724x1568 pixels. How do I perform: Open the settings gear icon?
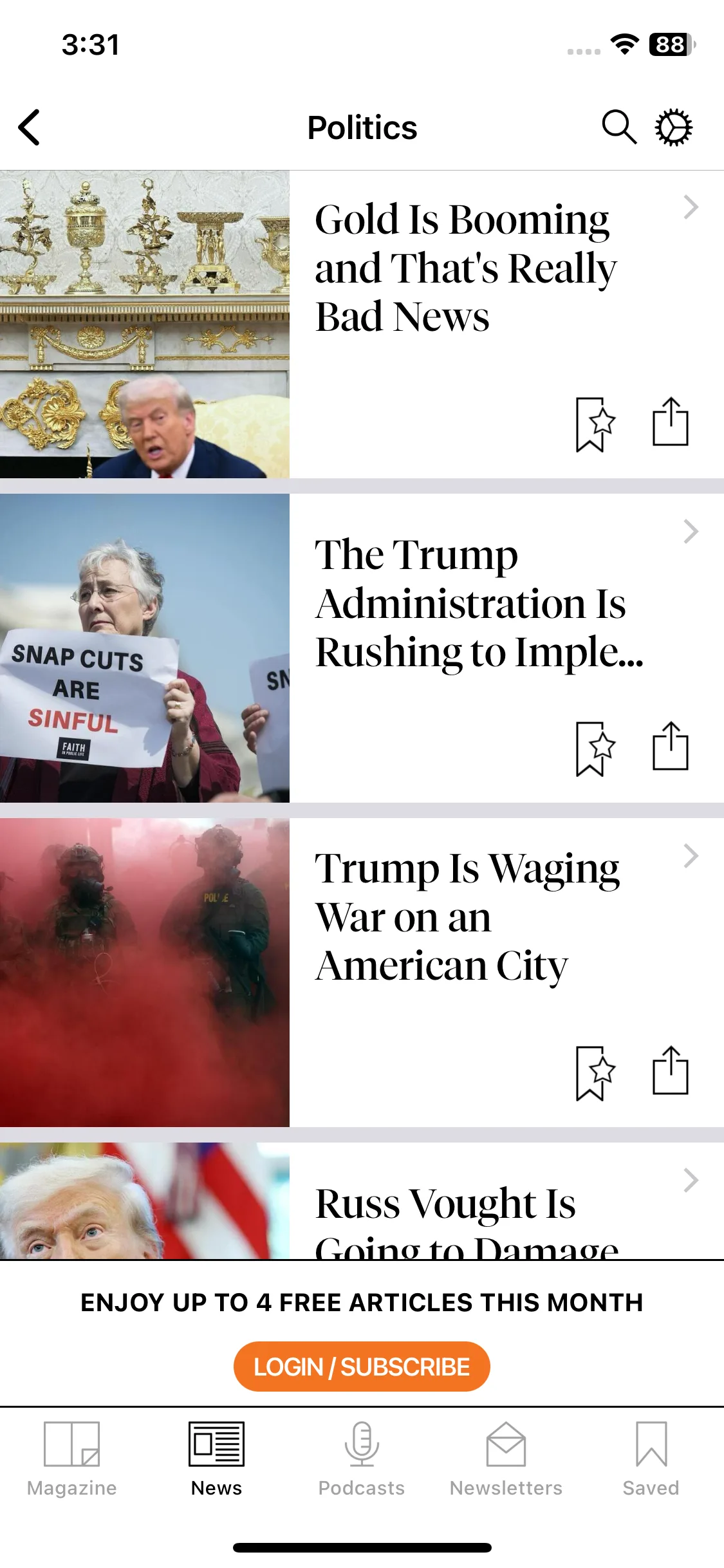[674, 127]
